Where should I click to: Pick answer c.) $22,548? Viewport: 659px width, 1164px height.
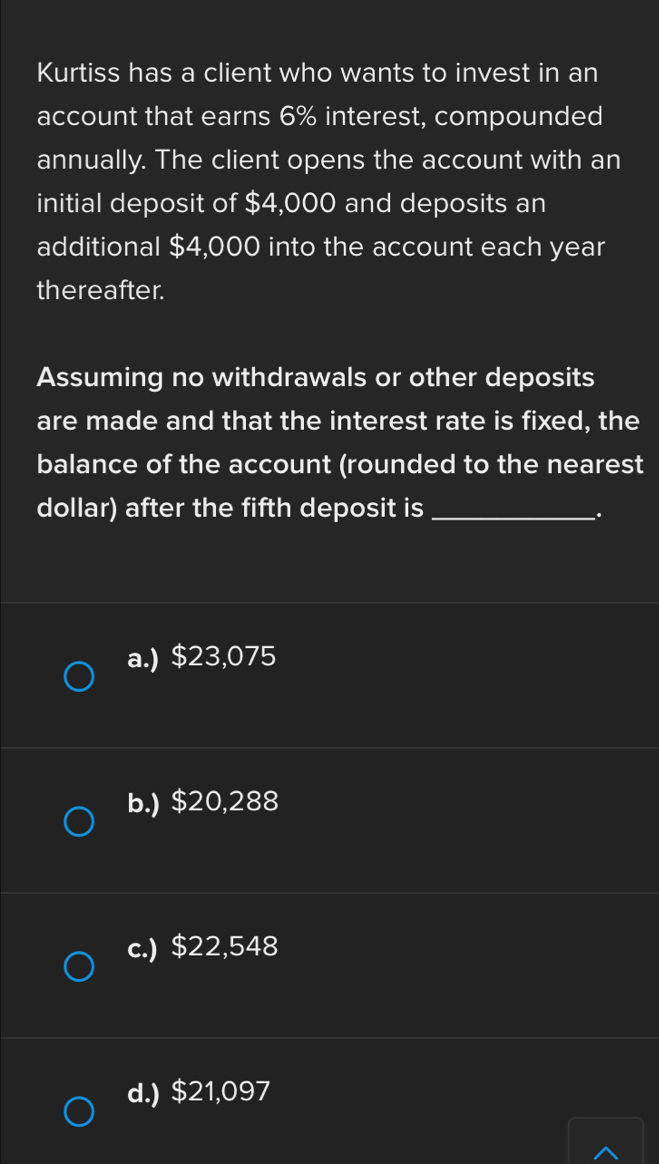[80, 967]
